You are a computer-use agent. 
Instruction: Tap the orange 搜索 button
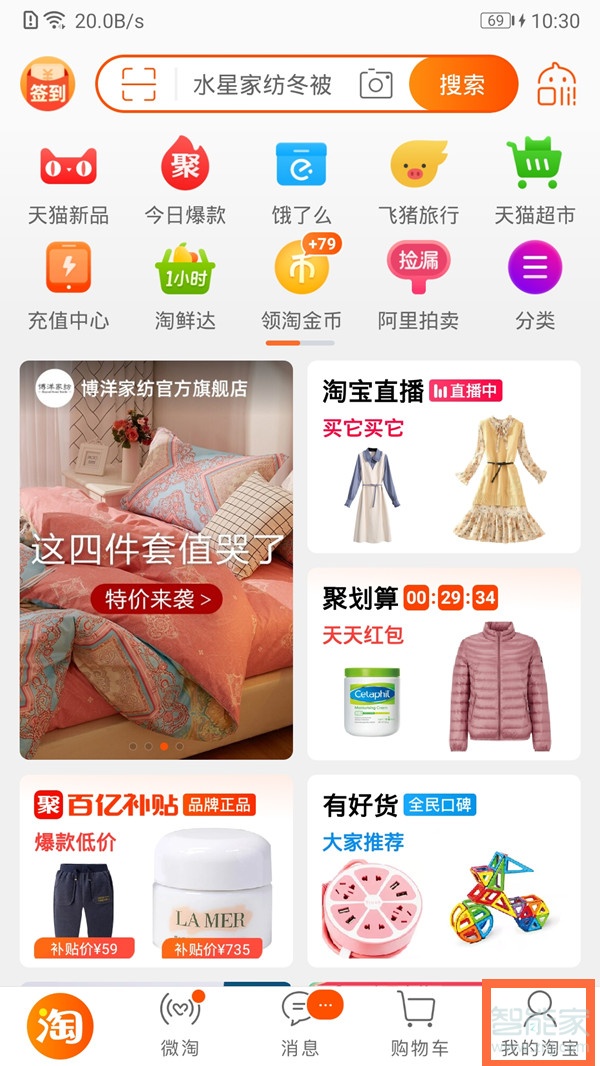point(462,84)
